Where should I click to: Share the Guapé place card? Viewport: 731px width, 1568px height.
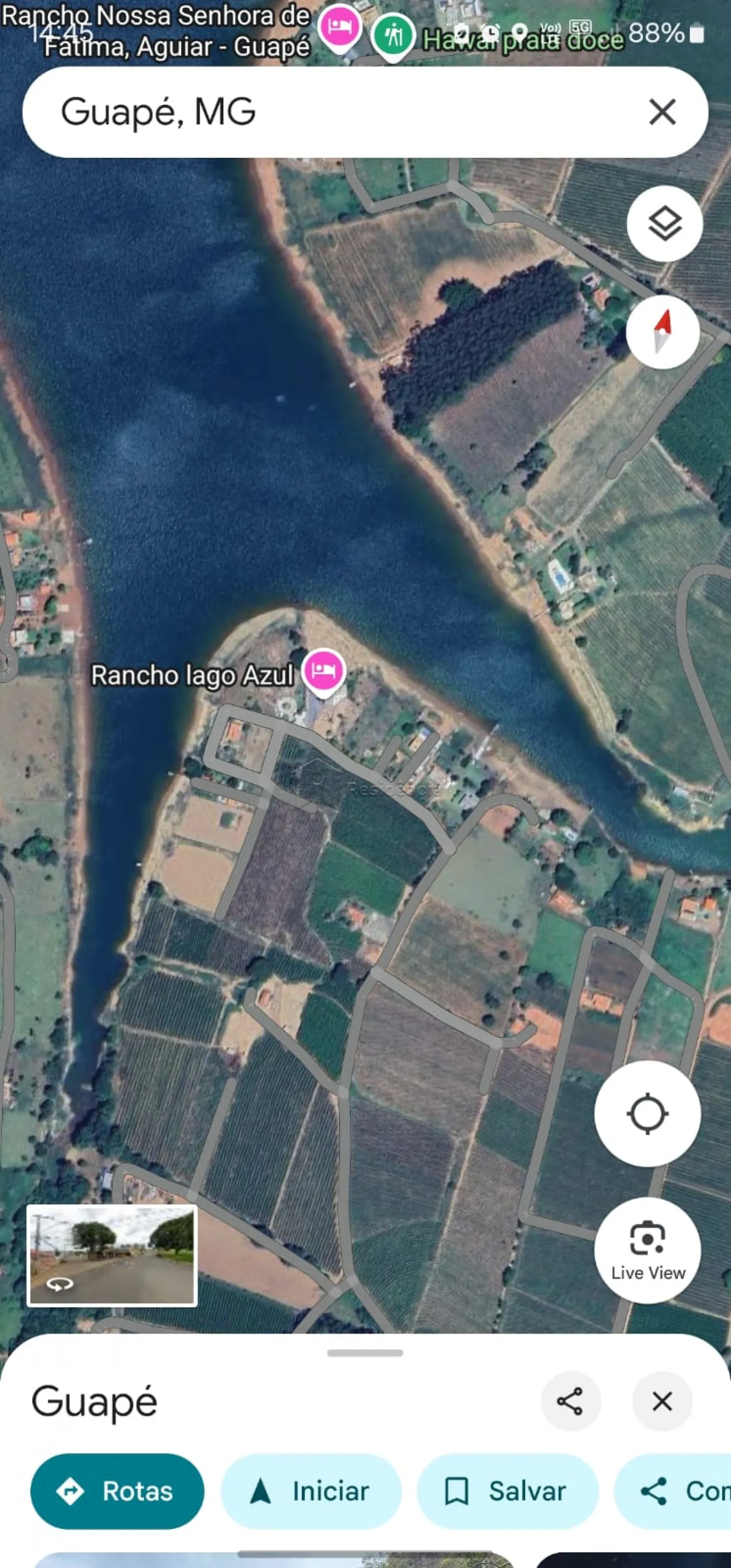click(x=570, y=1401)
